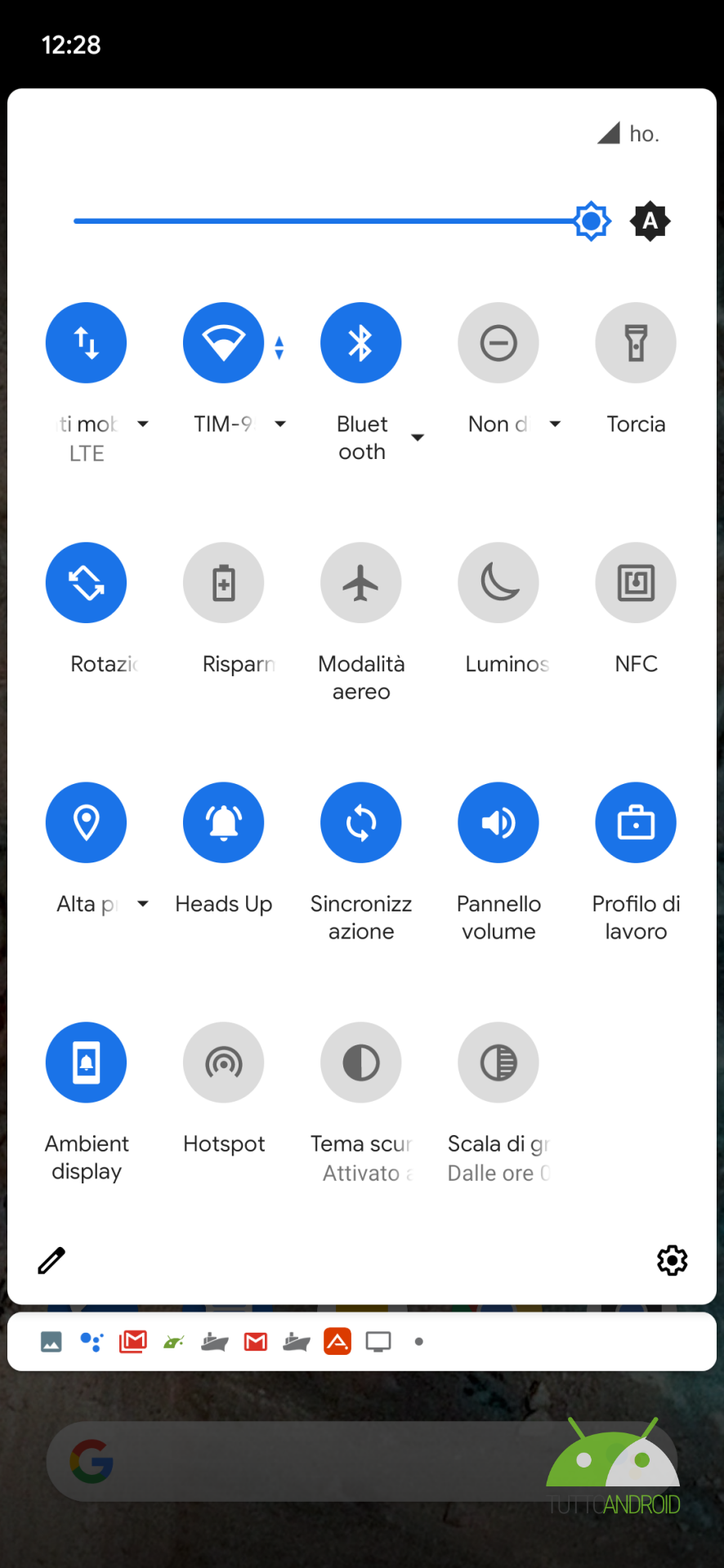Screen dimensions: 724x1568
Task: Toggle Profilo di lavoro tile
Action: point(635,822)
